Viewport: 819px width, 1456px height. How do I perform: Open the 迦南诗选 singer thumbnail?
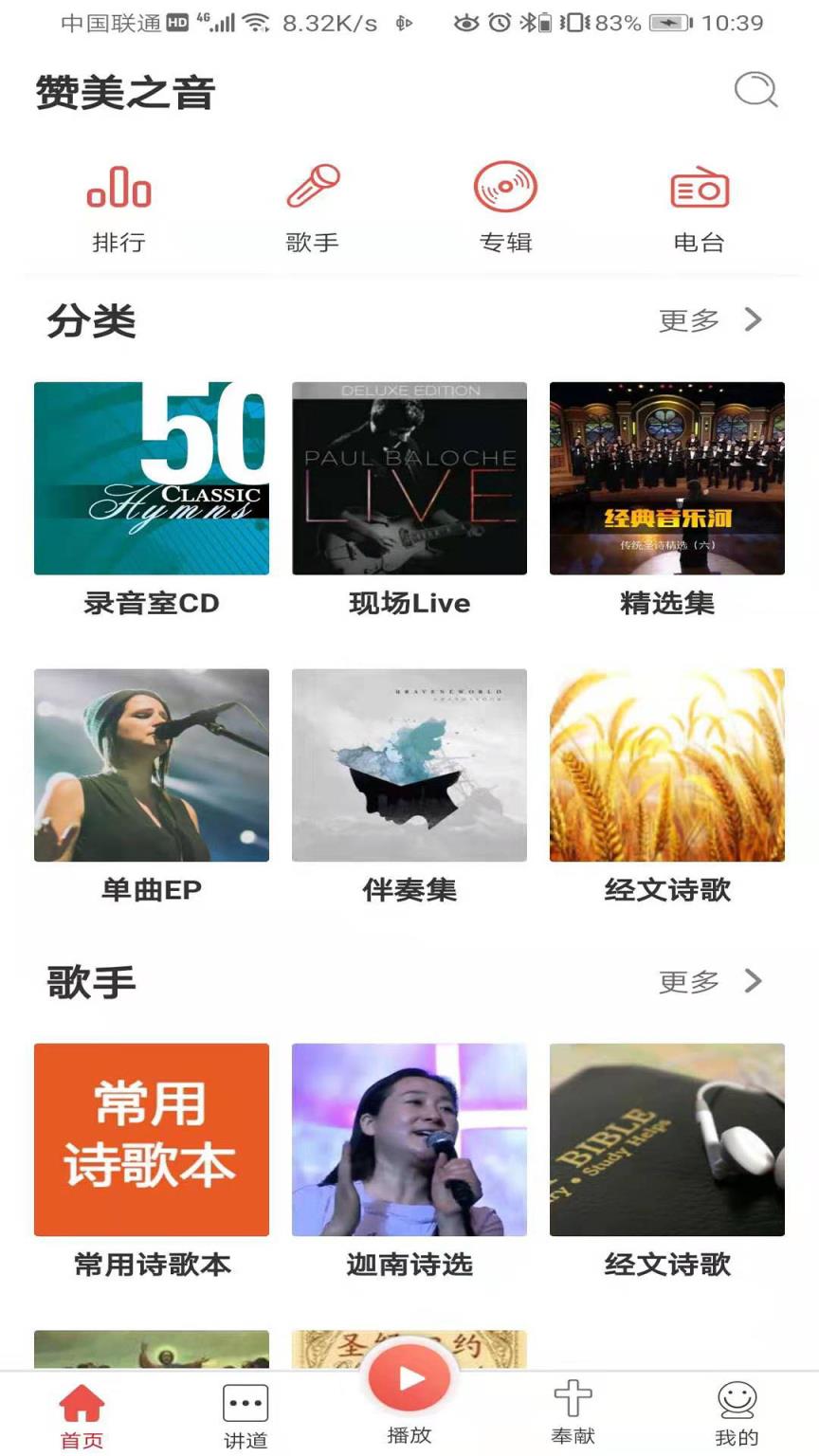tap(409, 1140)
